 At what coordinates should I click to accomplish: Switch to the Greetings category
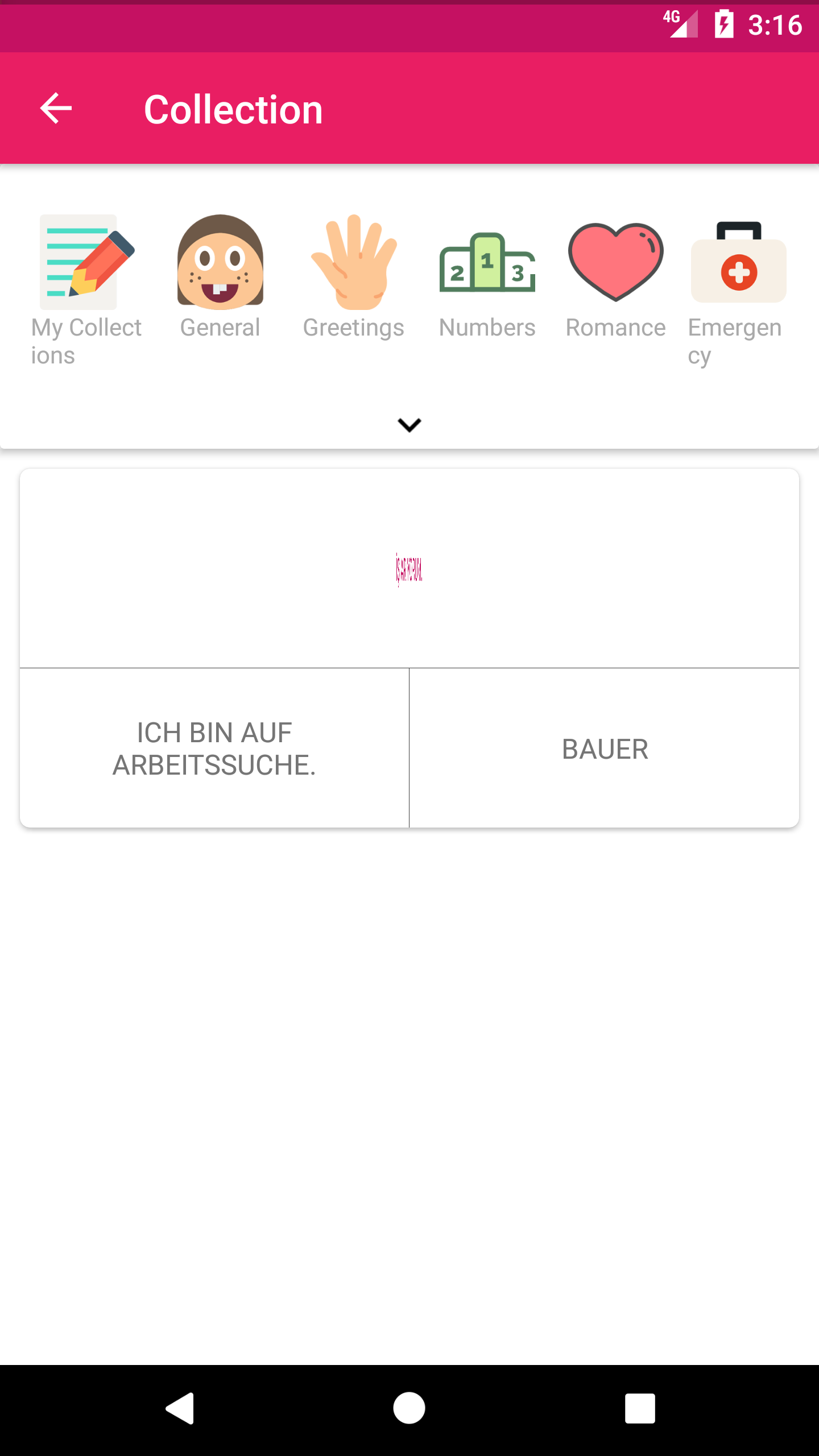click(354, 279)
